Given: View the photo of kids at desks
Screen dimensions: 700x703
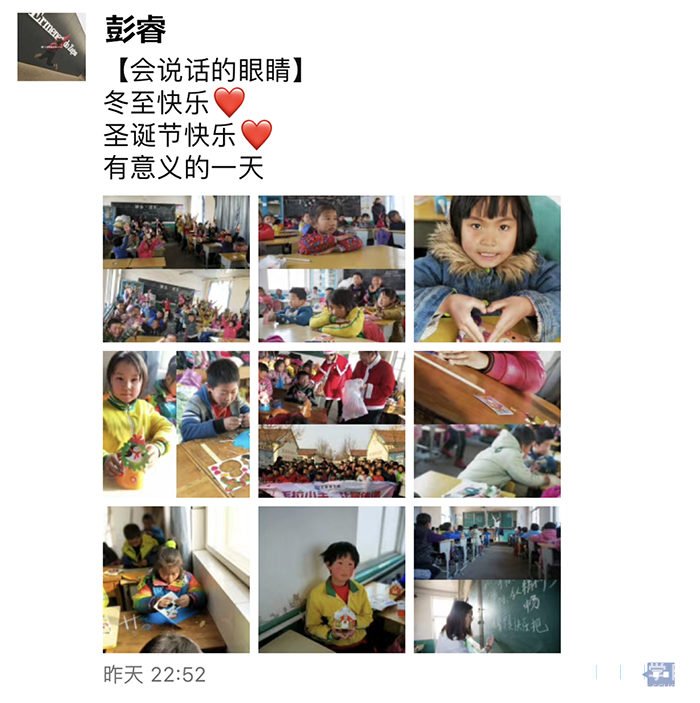Looking at the screenshot, I should tap(331, 268).
